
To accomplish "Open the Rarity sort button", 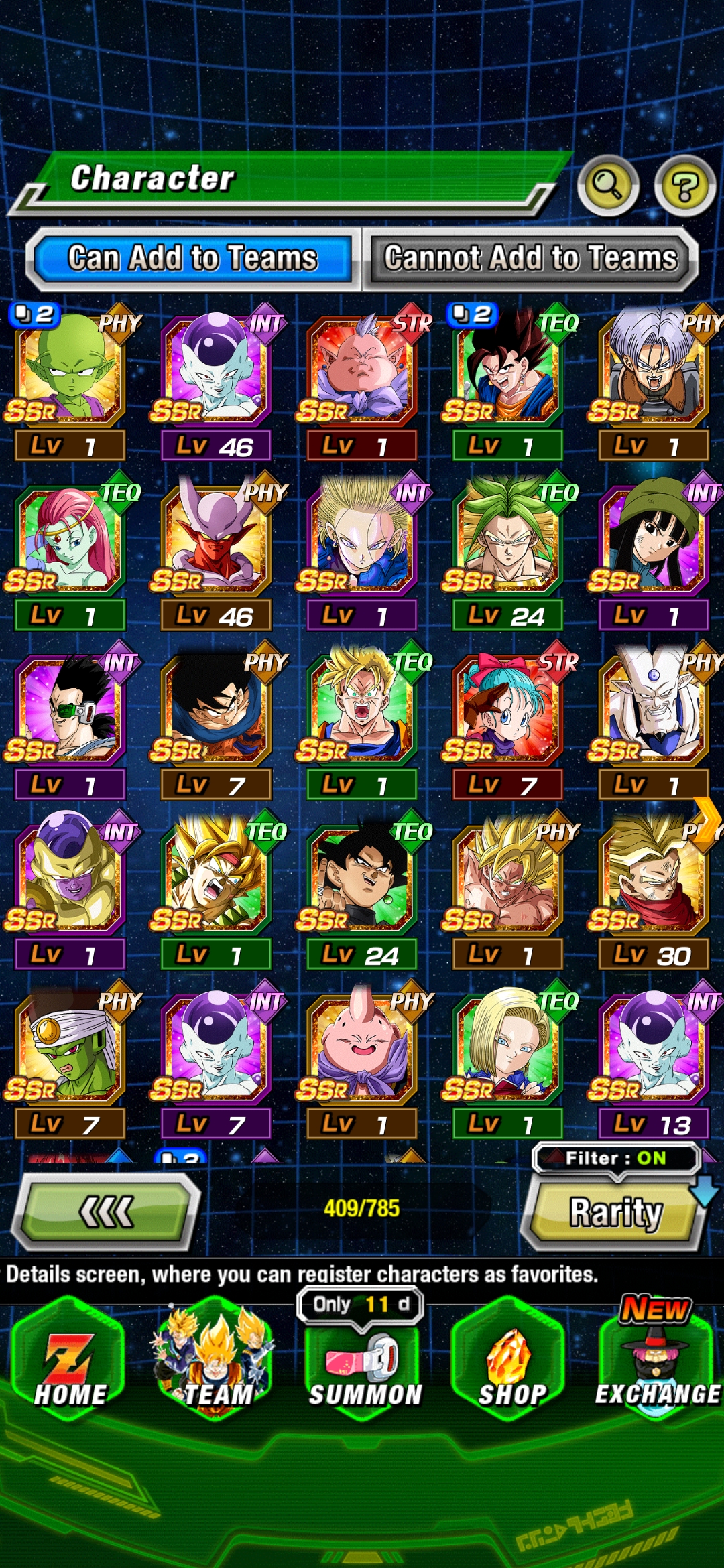I will pos(615,1213).
